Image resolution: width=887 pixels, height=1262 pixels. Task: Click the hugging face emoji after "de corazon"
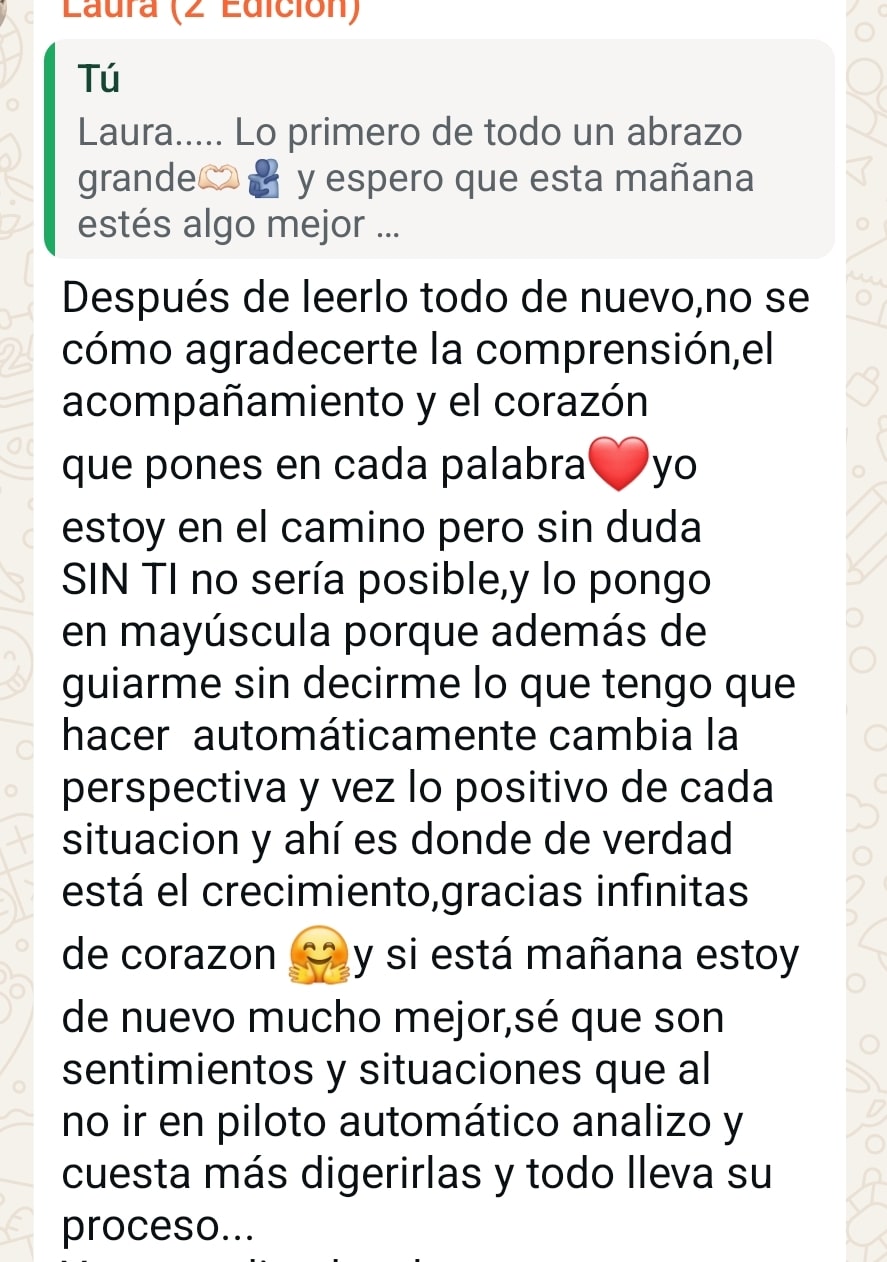319,955
